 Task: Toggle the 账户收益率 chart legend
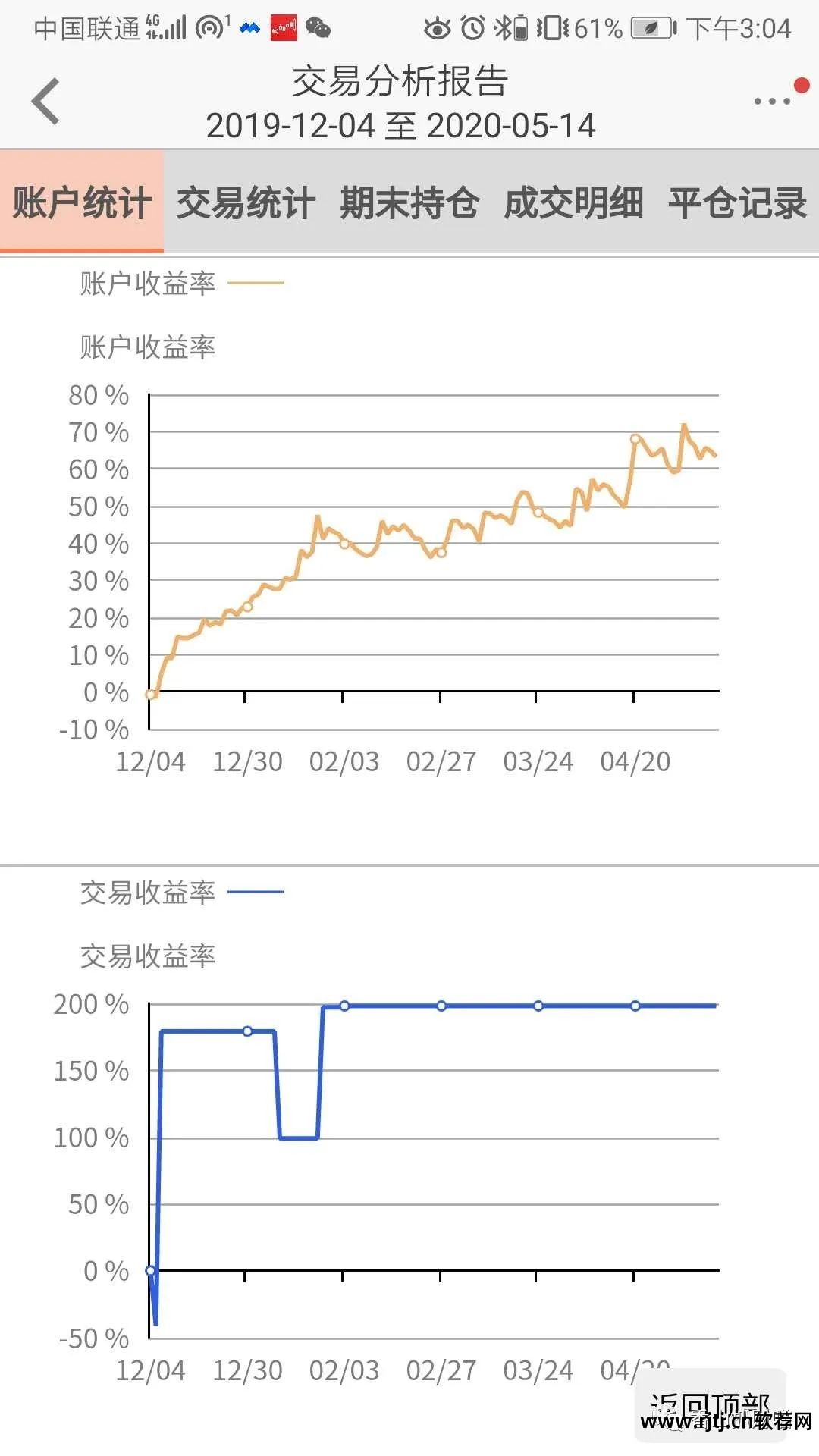182,284
